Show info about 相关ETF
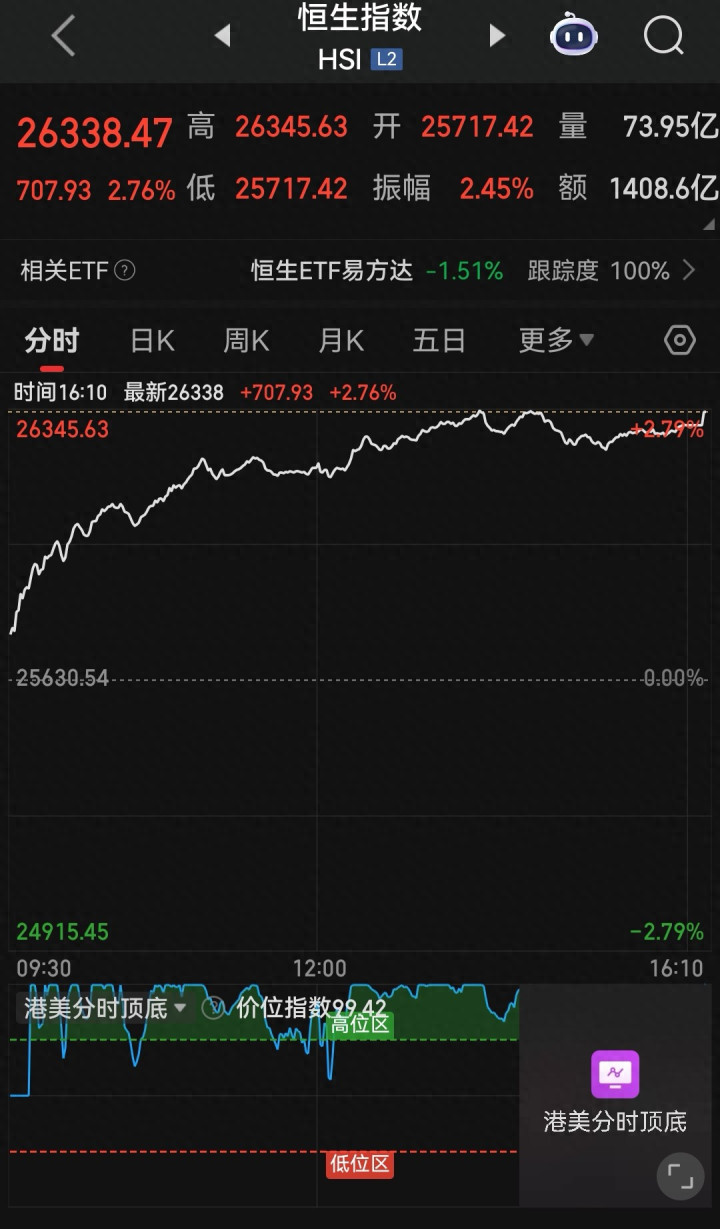Viewport: 720px width, 1229px height. (x=125, y=270)
